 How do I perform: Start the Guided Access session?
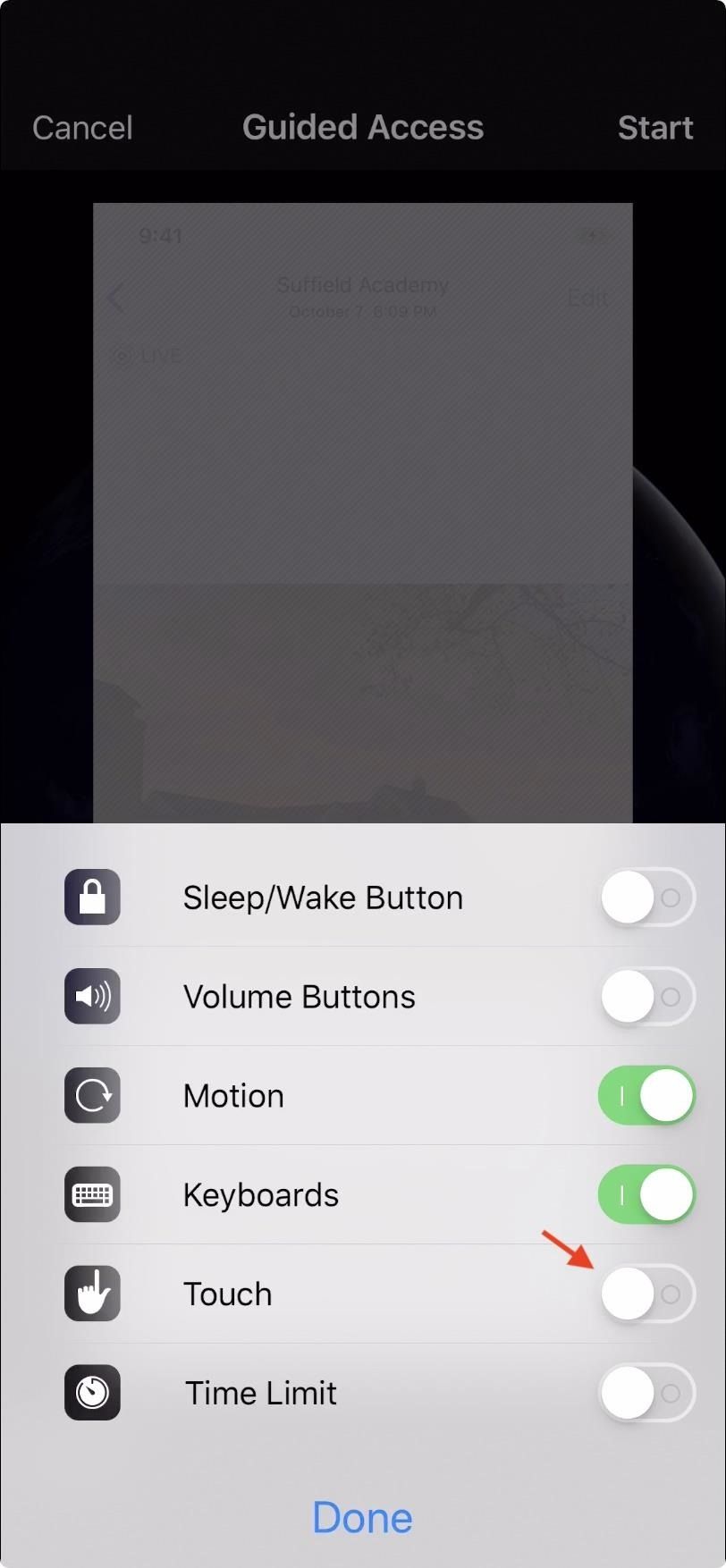(x=654, y=128)
